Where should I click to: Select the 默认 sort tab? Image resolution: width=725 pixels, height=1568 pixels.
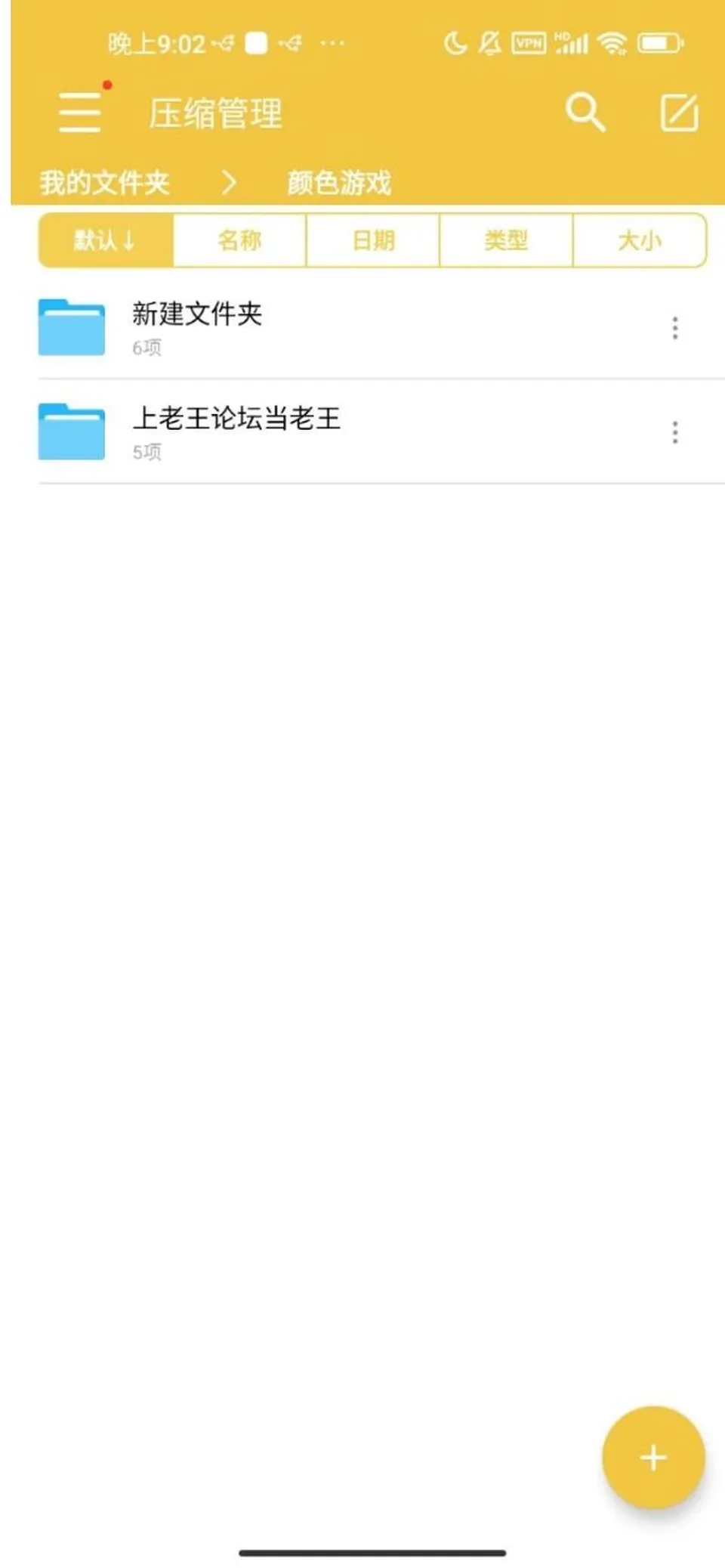pos(106,240)
